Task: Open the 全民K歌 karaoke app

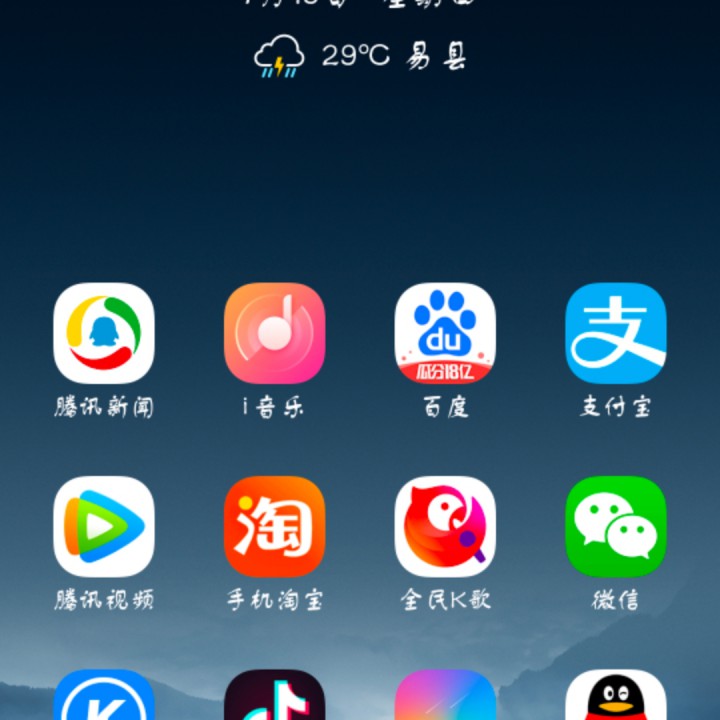Action: click(x=445, y=526)
